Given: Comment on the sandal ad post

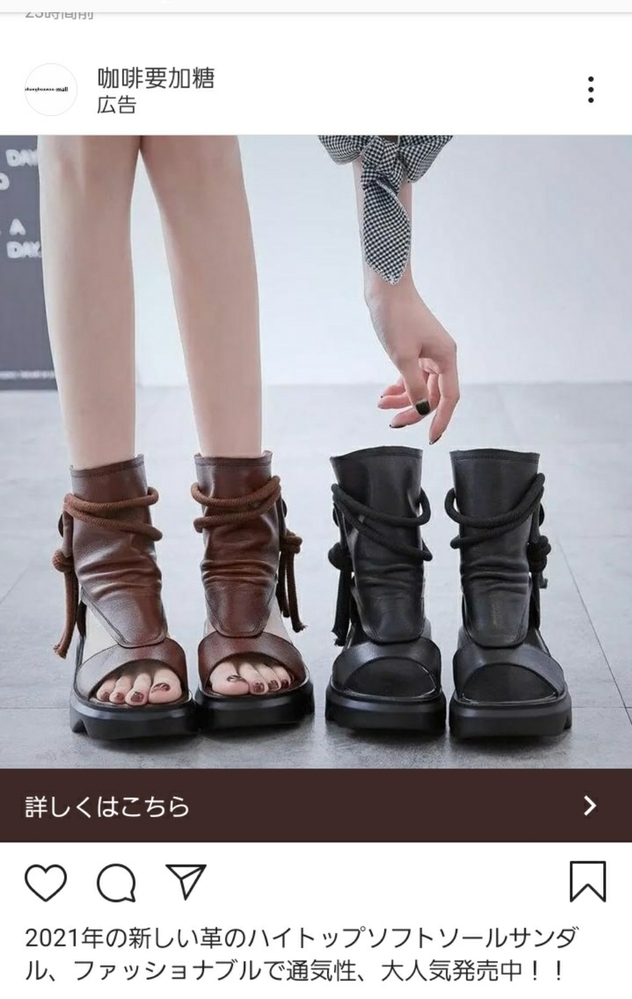Looking at the screenshot, I should [116, 882].
